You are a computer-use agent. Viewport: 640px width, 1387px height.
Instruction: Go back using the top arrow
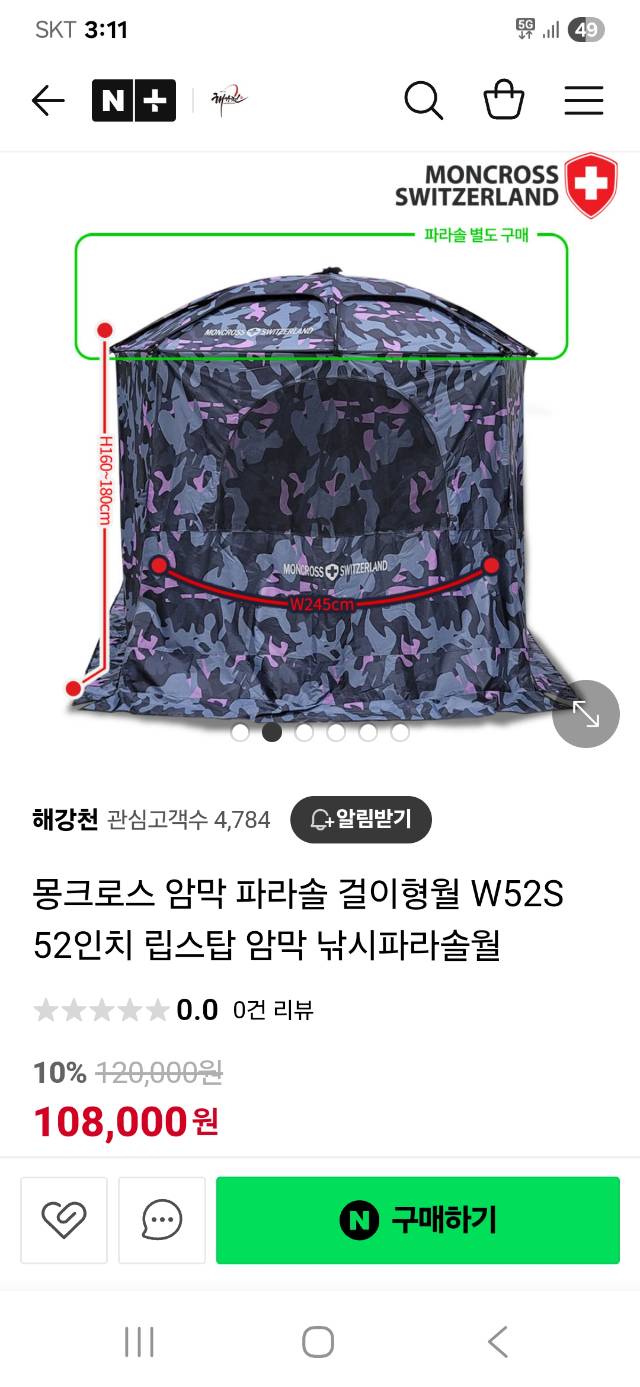(48, 101)
